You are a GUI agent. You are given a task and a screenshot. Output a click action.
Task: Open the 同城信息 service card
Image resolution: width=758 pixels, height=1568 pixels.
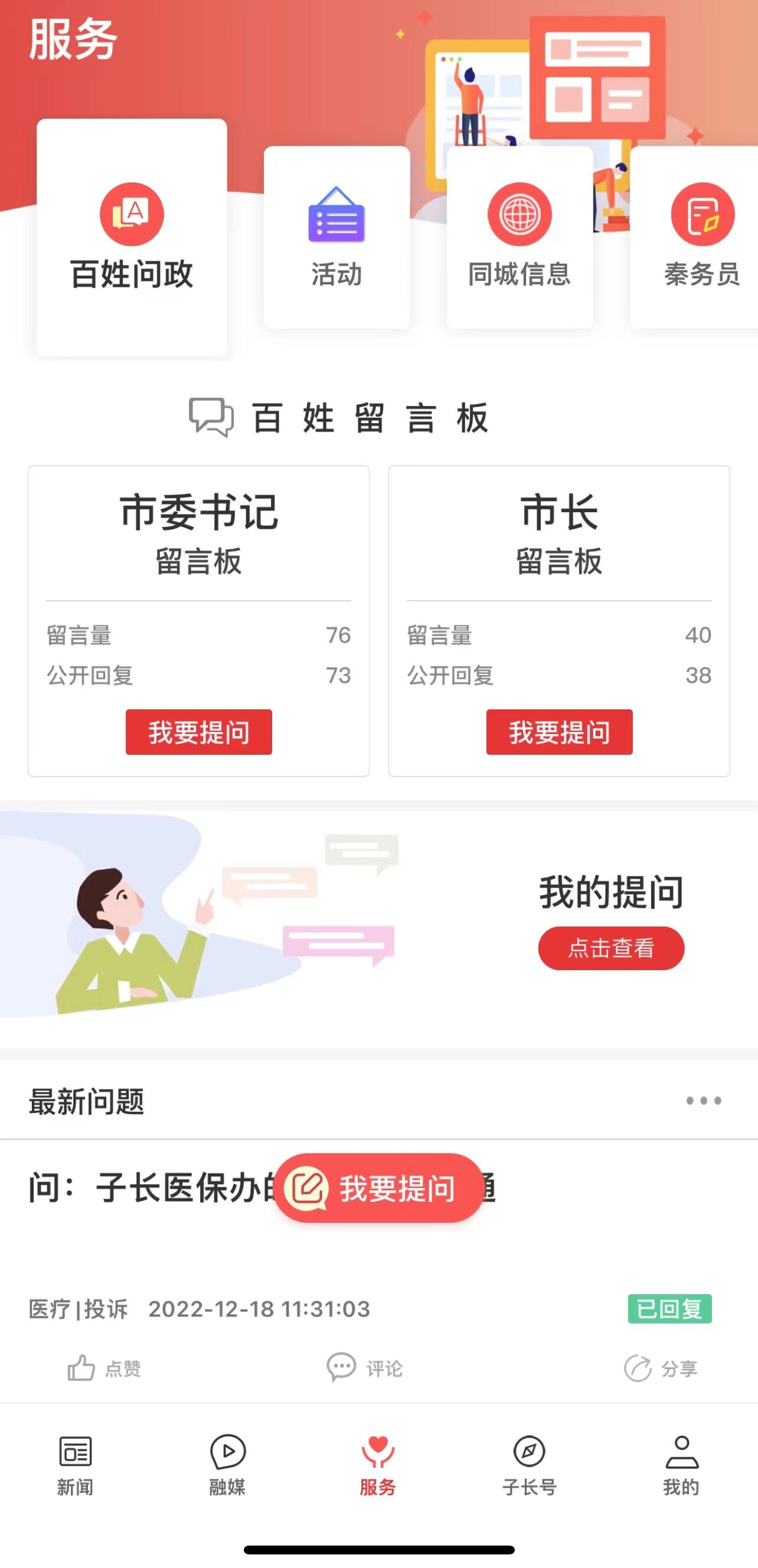(x=520, y=237)
